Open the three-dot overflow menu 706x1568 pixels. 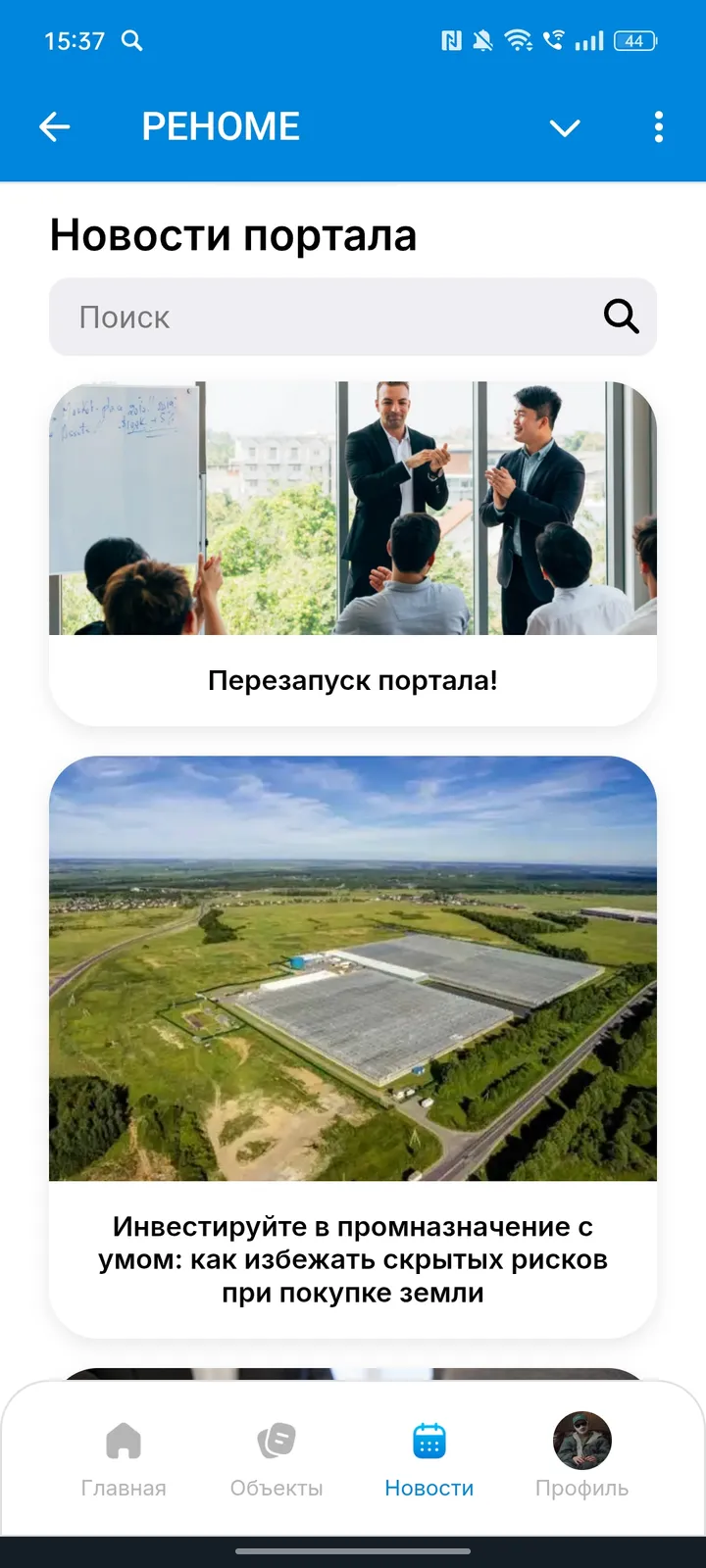(x=658, y=127)
